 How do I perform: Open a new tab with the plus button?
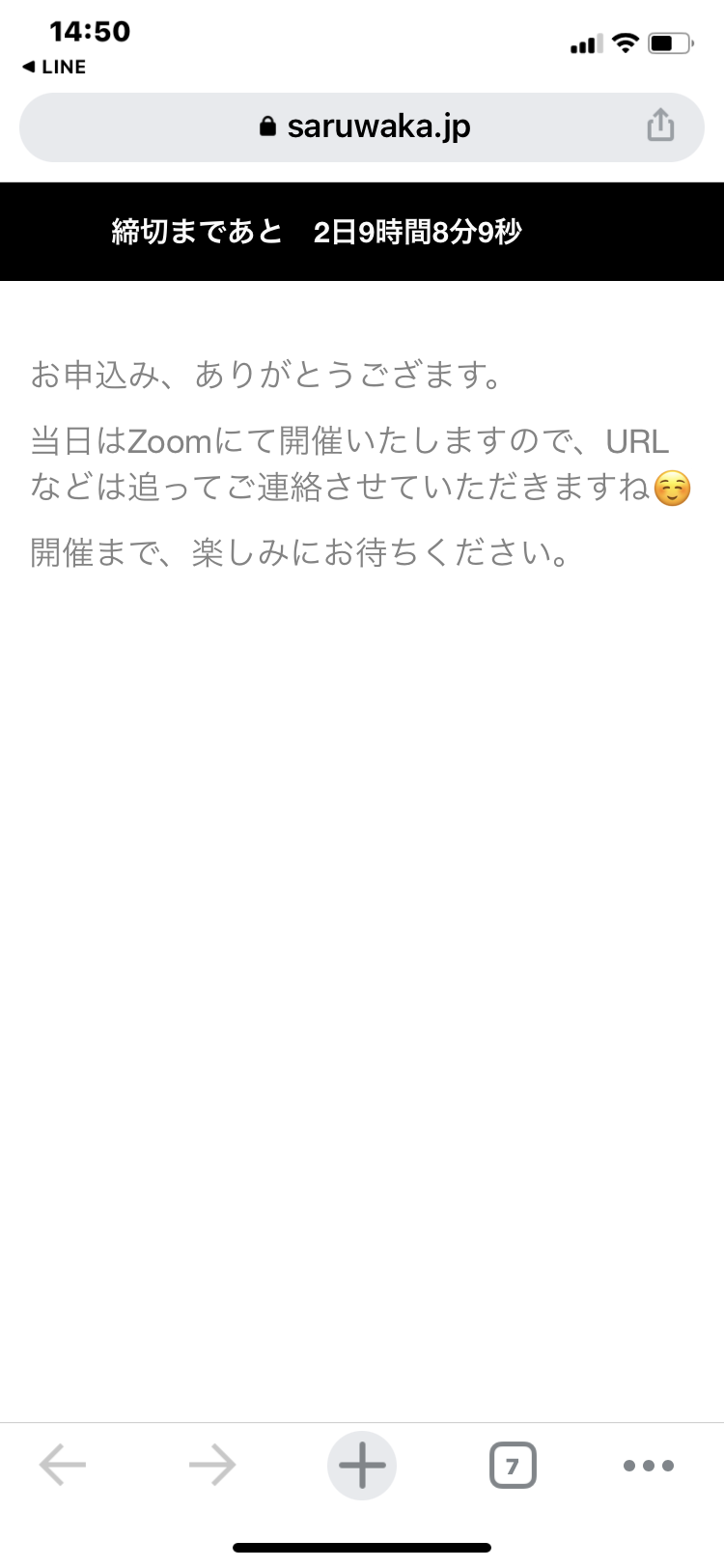[x=362, y=1466]
